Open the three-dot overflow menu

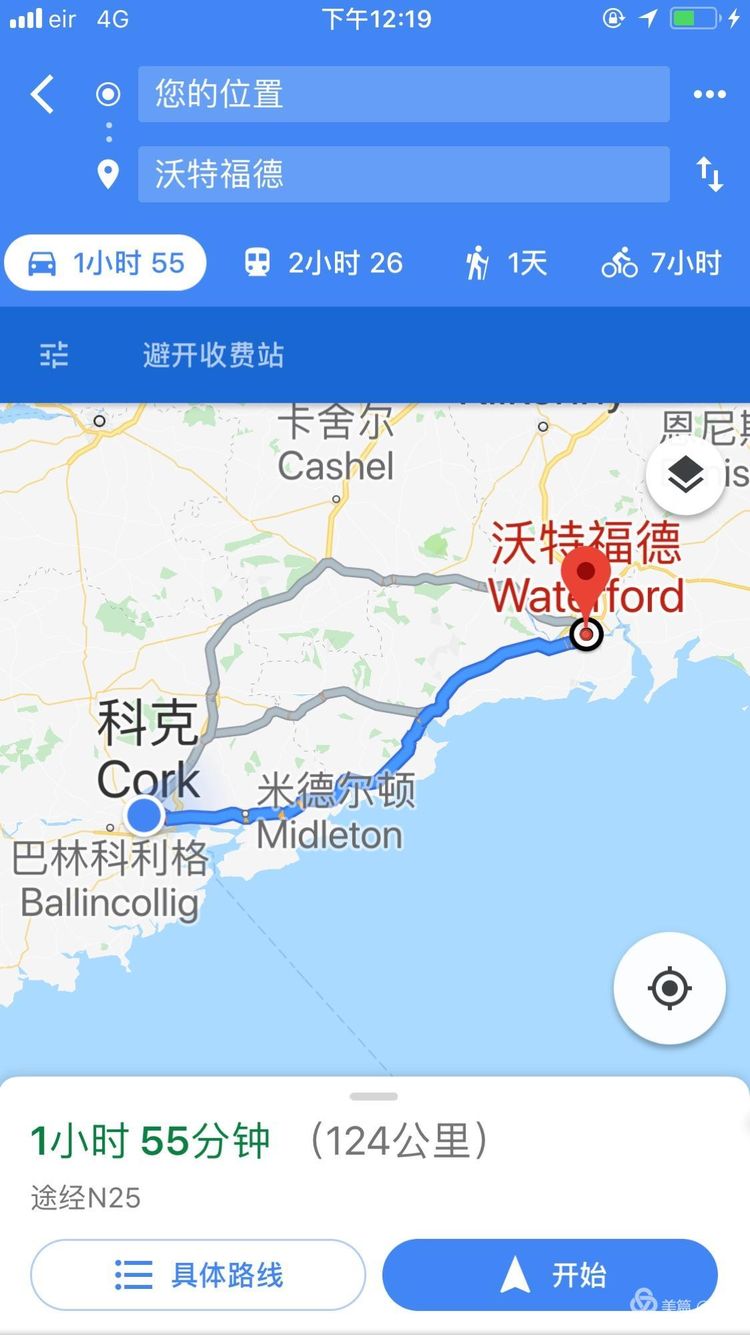709,95
